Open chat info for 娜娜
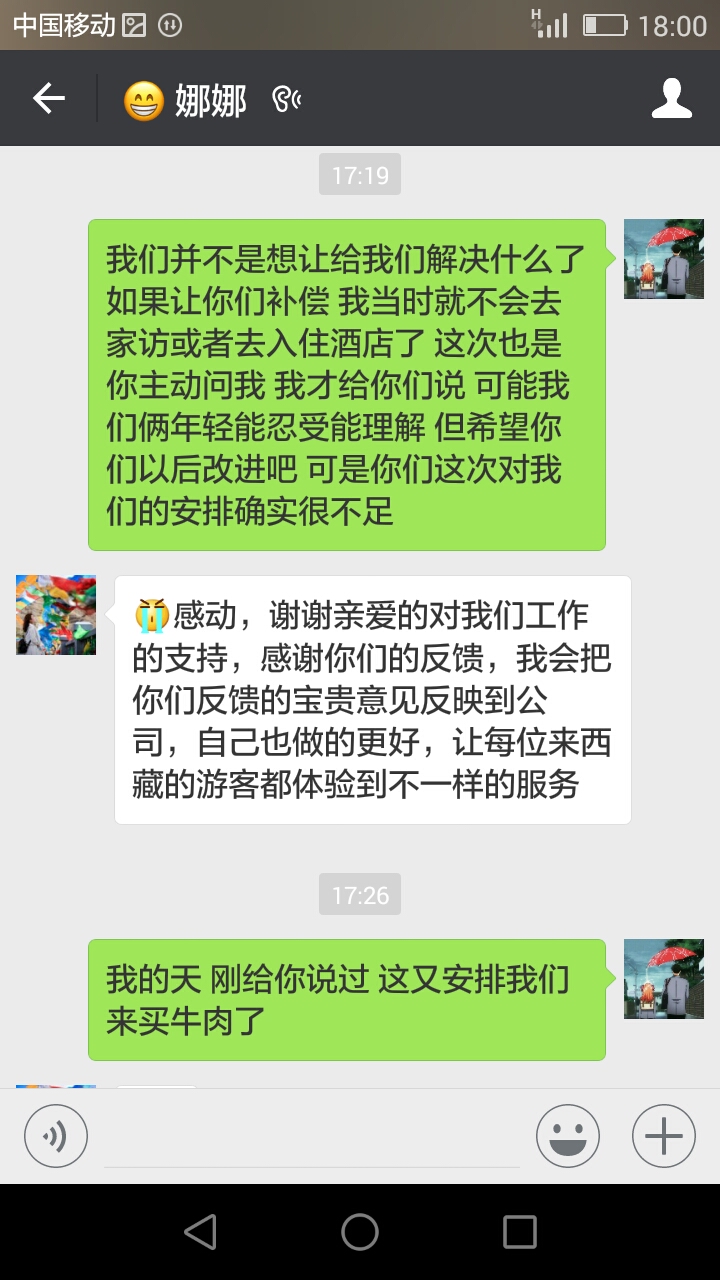The image size is (720, 1280). 671,98
